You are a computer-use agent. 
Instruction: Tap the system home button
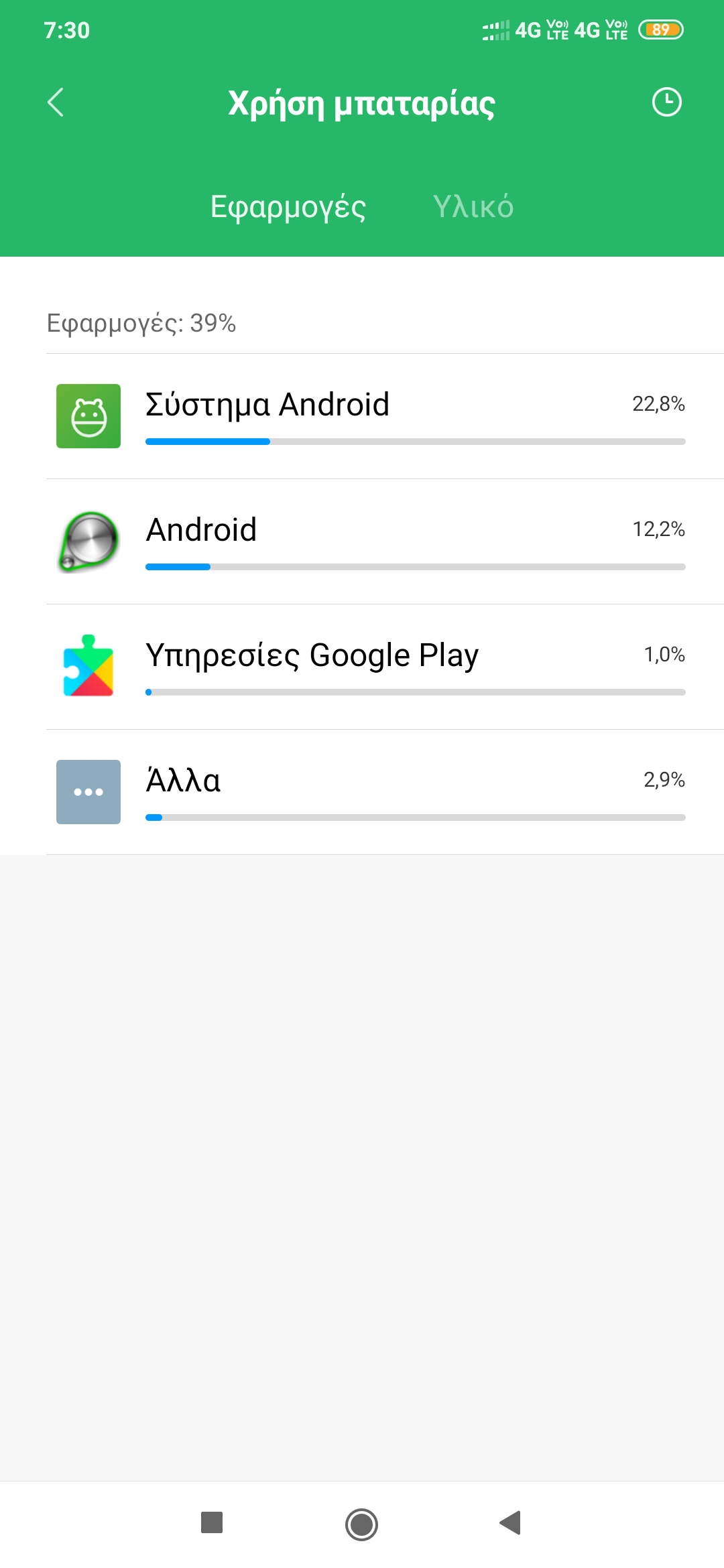[x=361, y=1524]
